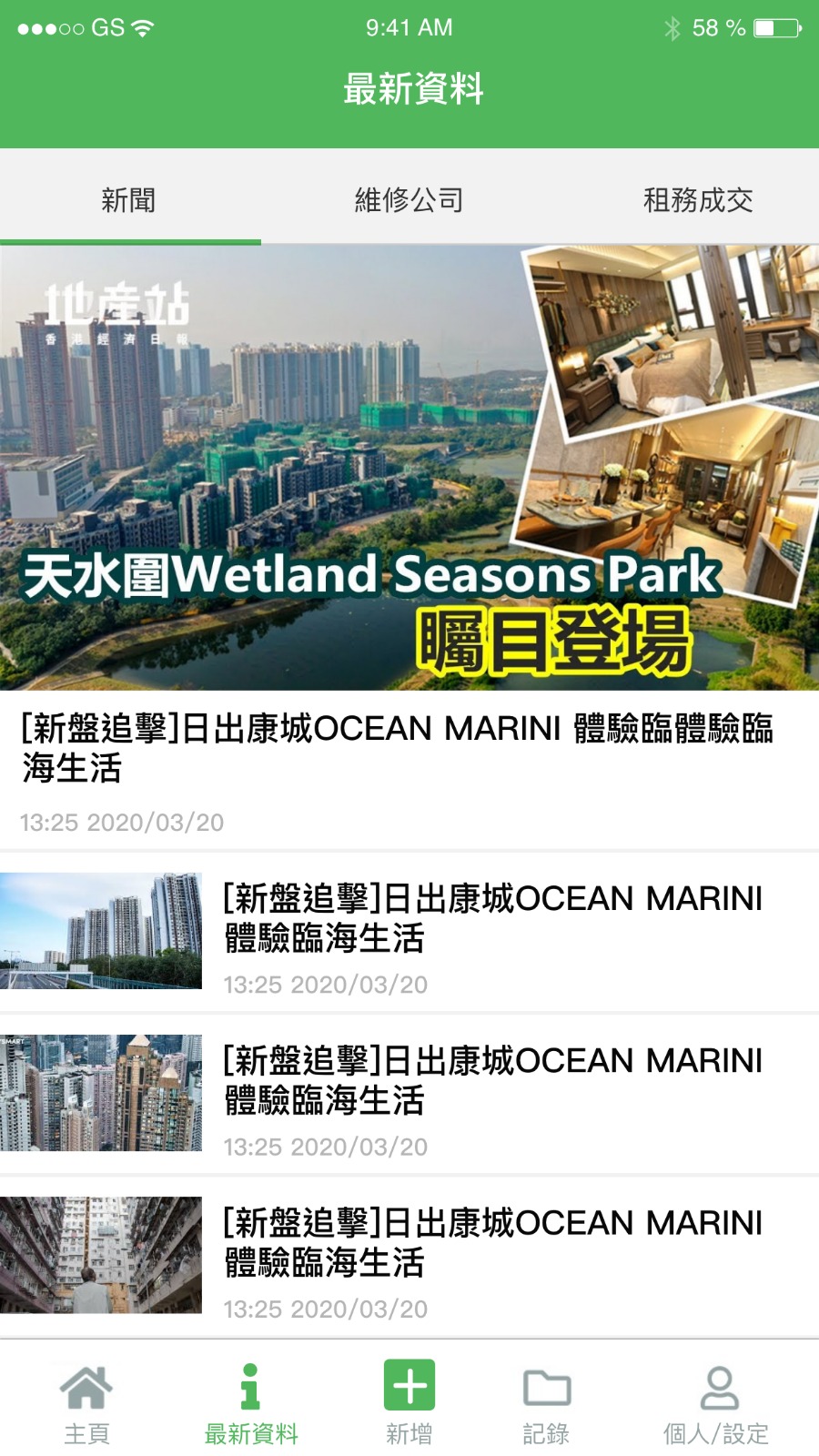Image resolution: width=819 pixels, height=1456 pixels.
Task: Open the 記錄 records tab
Action: [546, 1403]
